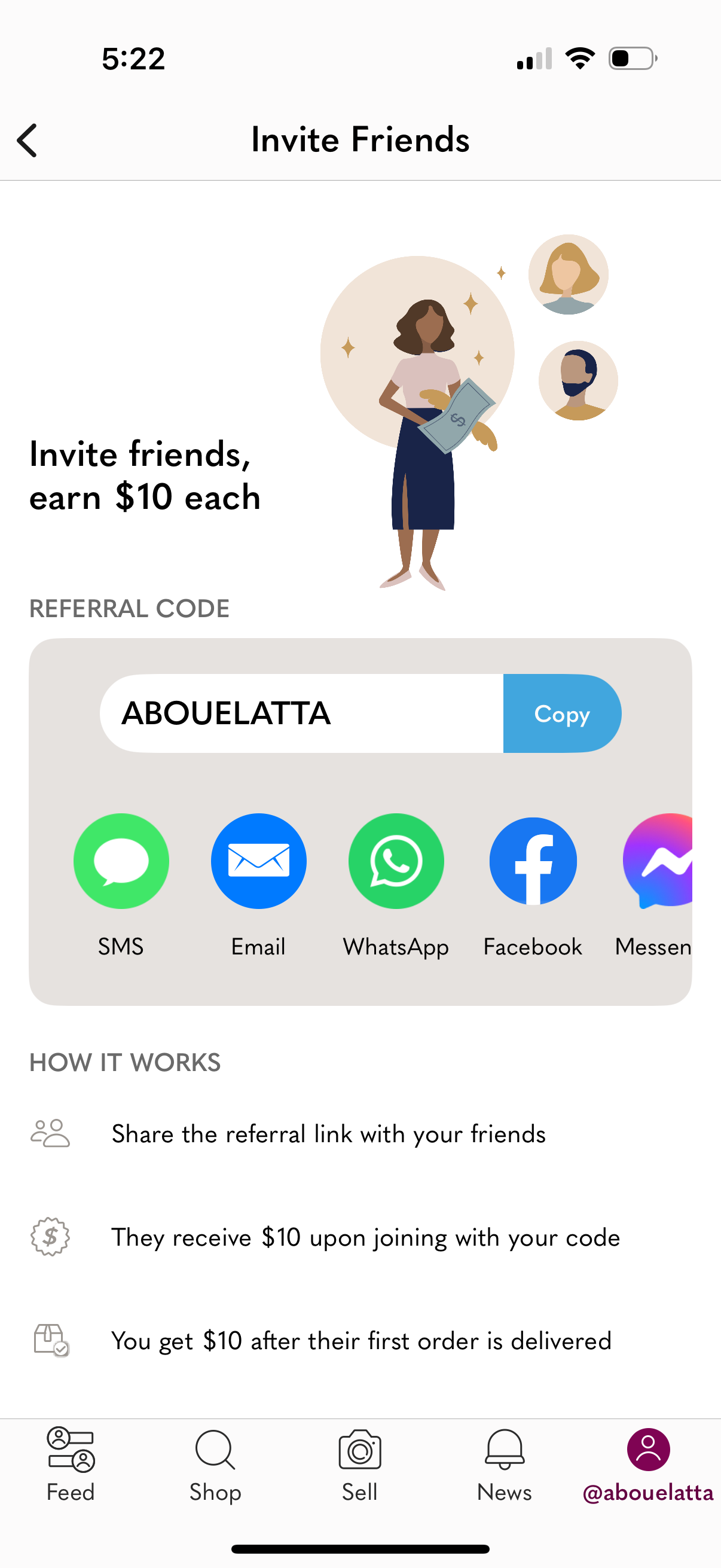Tap the friends icon beside 'Share the referral link'

[x=49, y=1133]
